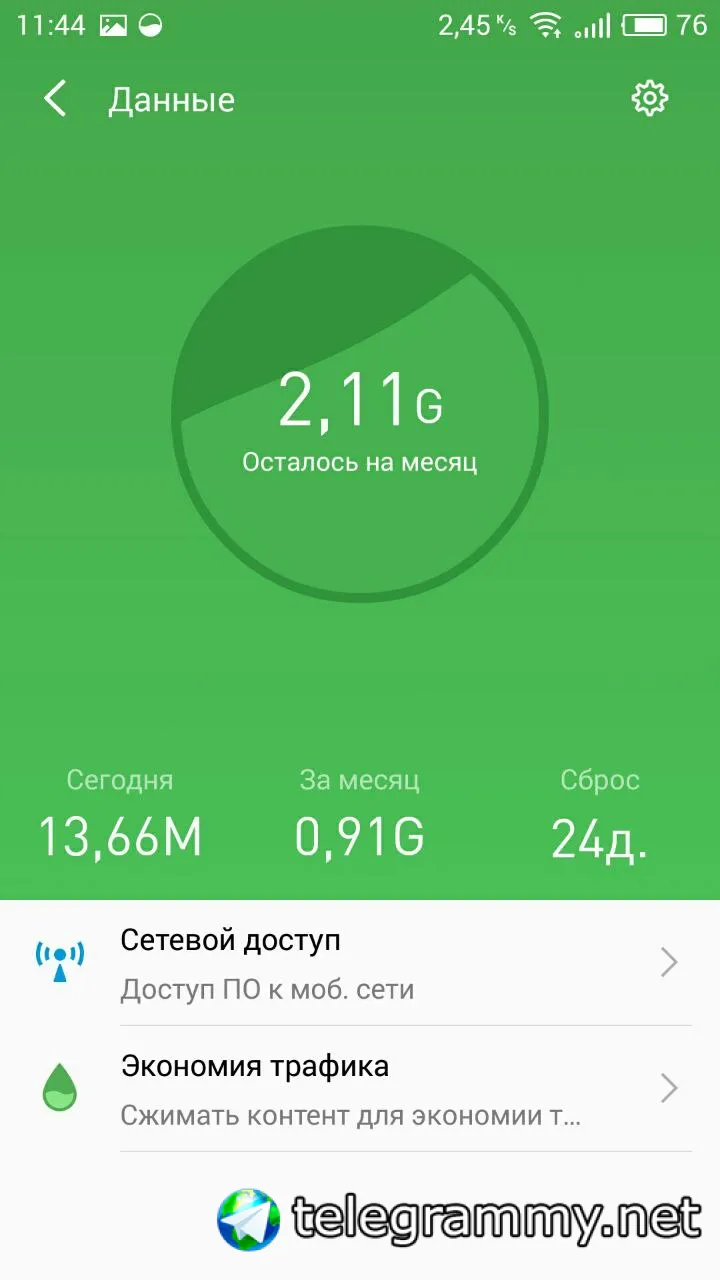Open Экономия трафика settings
Image resolution: width=720 pixels, height=1280 pixels.
tap(360, 1088)
